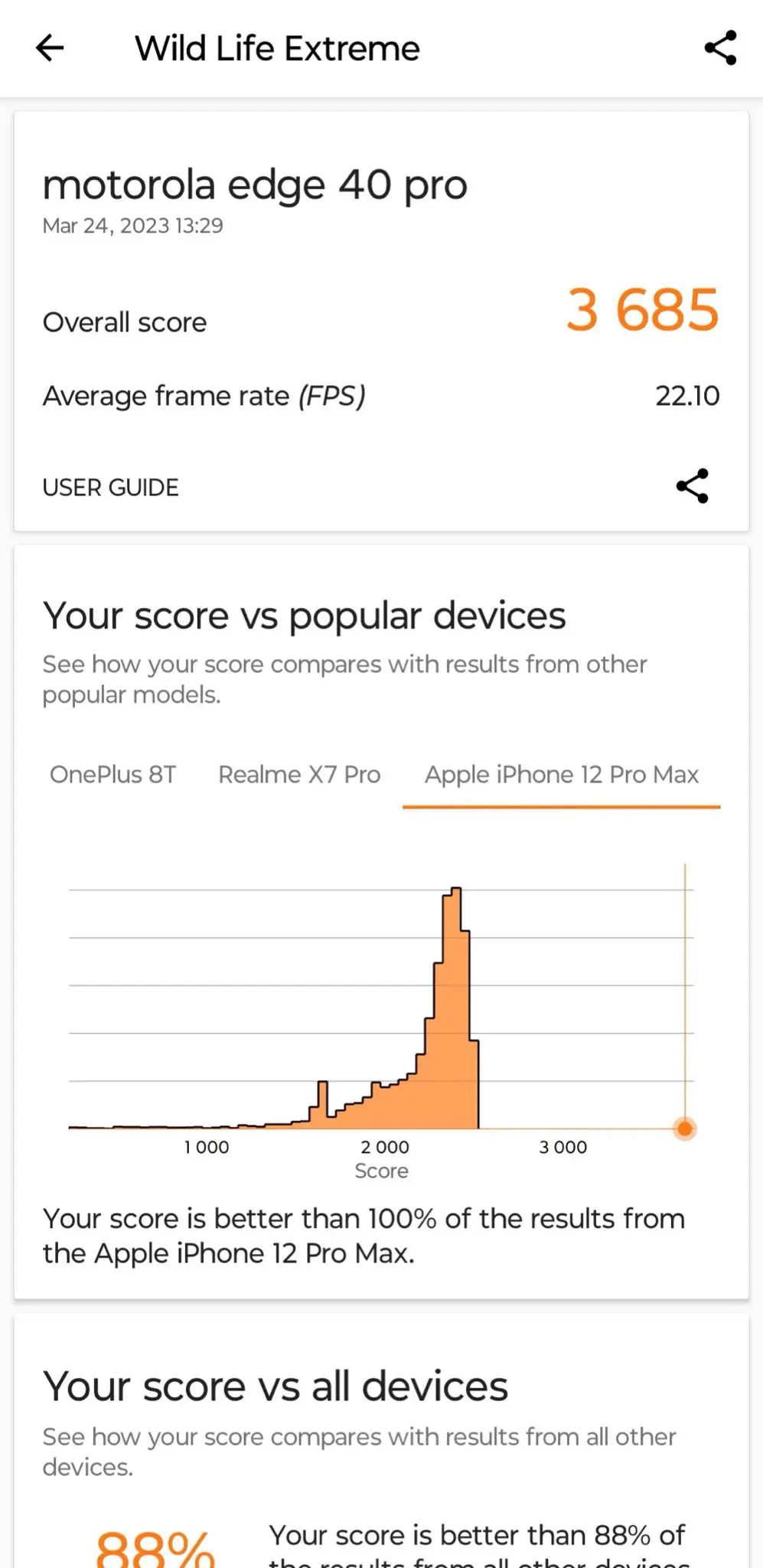The height and width of the screenshot is (1568, 763).
Task: Switch to the OnePlus 8T tab
Action: pyautogui.click(x=112, y=775)
